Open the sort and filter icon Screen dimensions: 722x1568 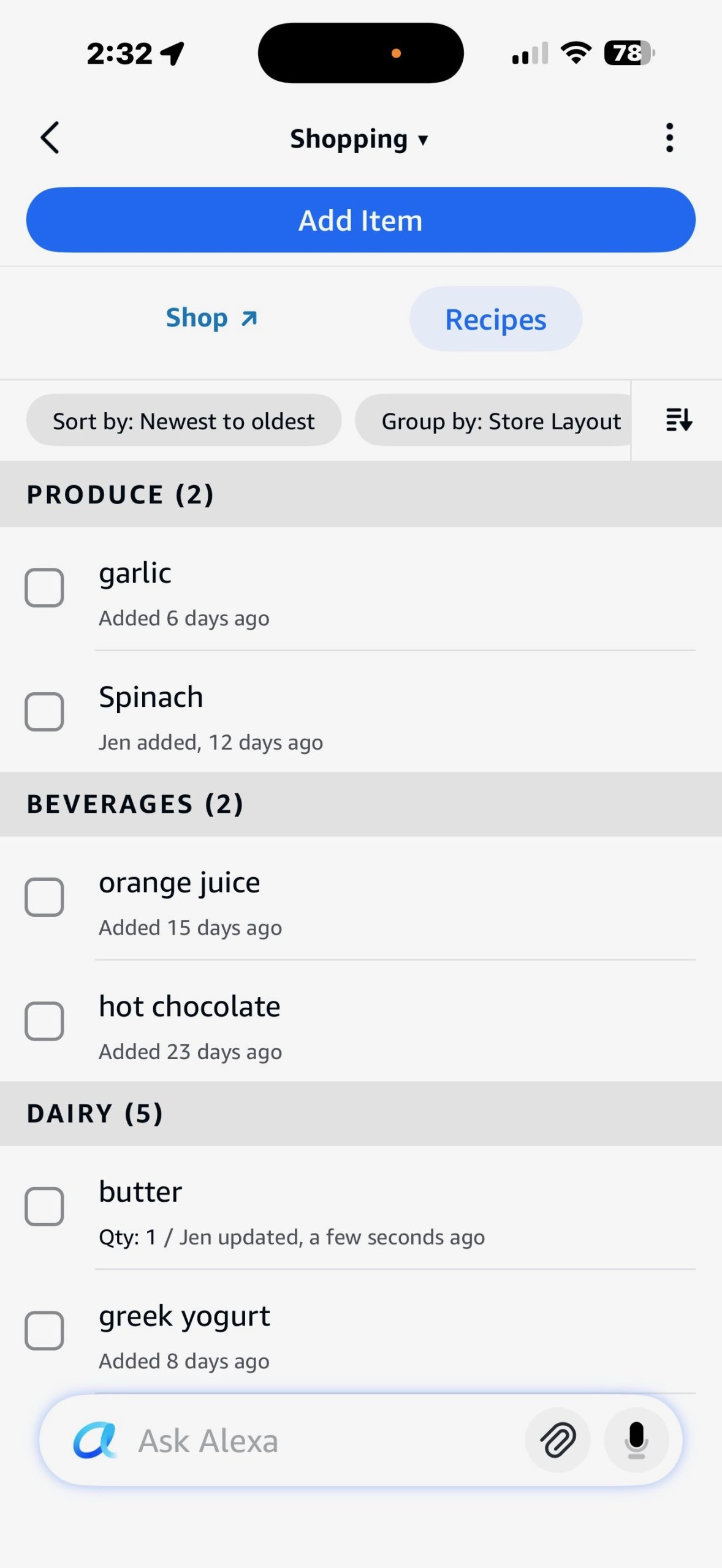coord(678,420)
